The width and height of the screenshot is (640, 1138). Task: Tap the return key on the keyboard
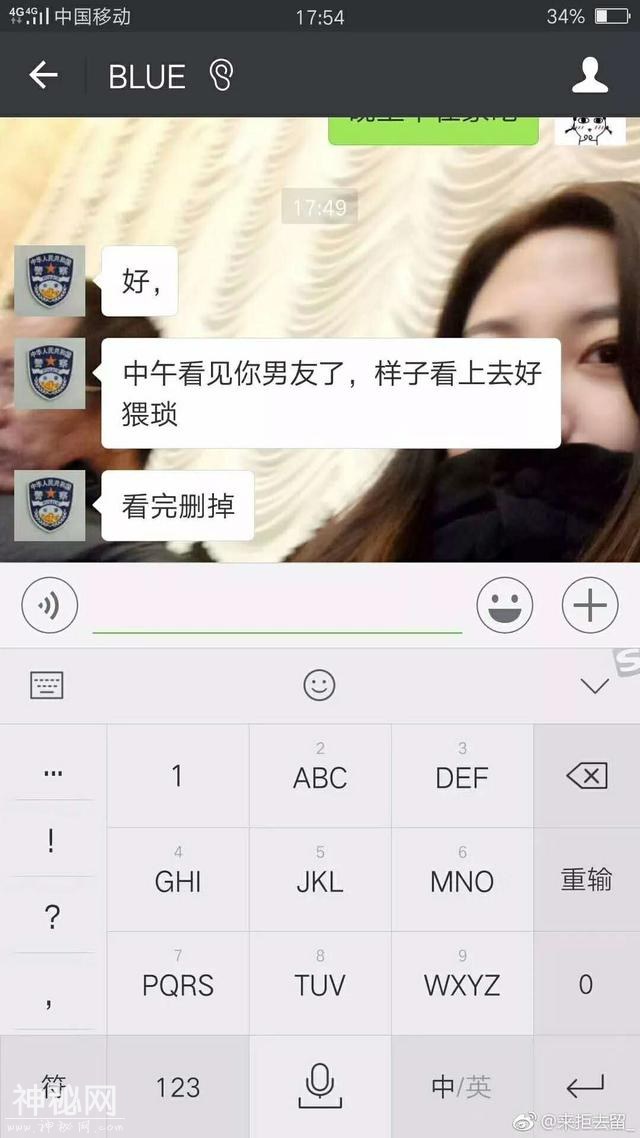click(586, 1086)
